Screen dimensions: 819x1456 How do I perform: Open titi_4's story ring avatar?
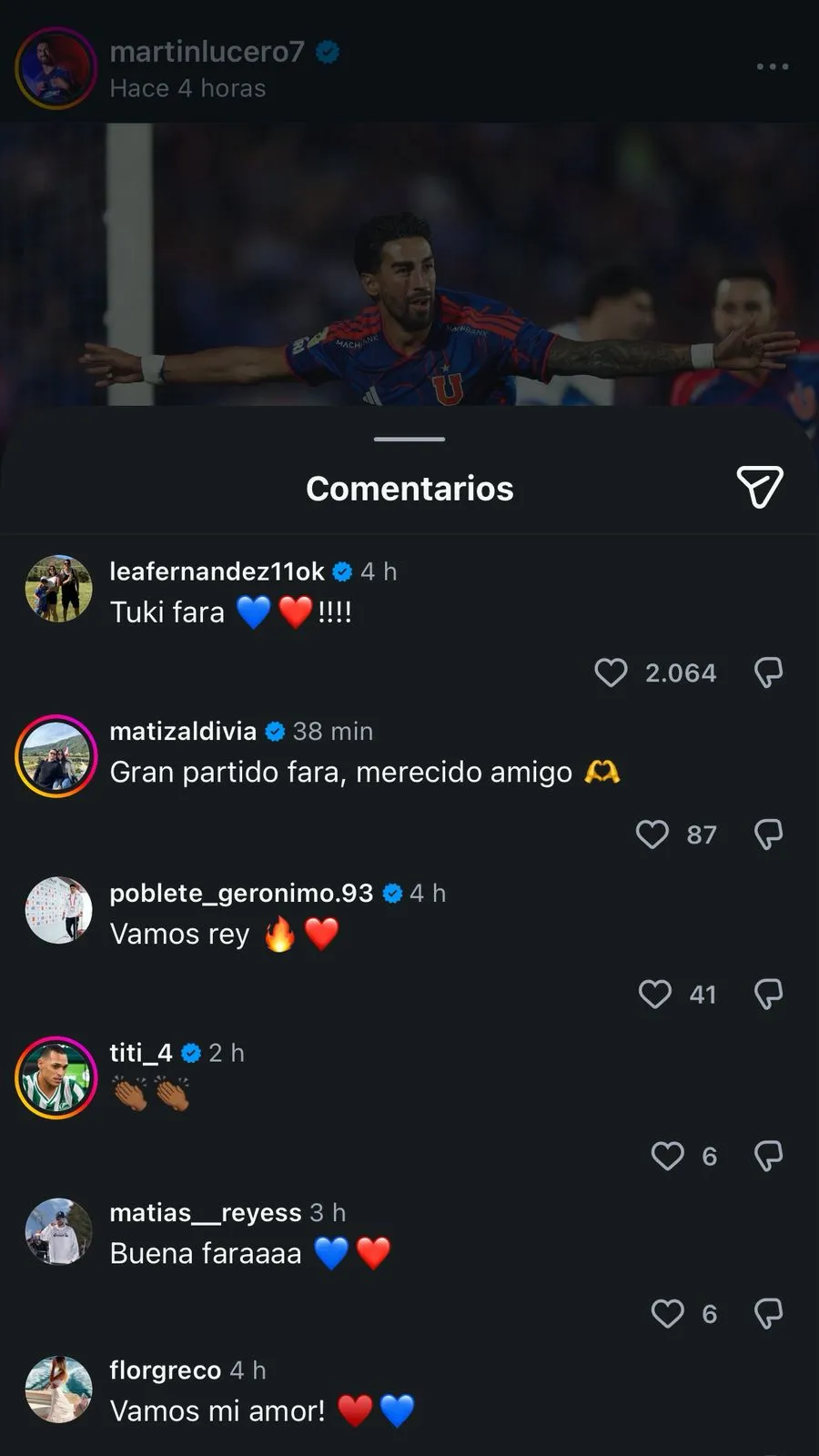pos(56,1077)
